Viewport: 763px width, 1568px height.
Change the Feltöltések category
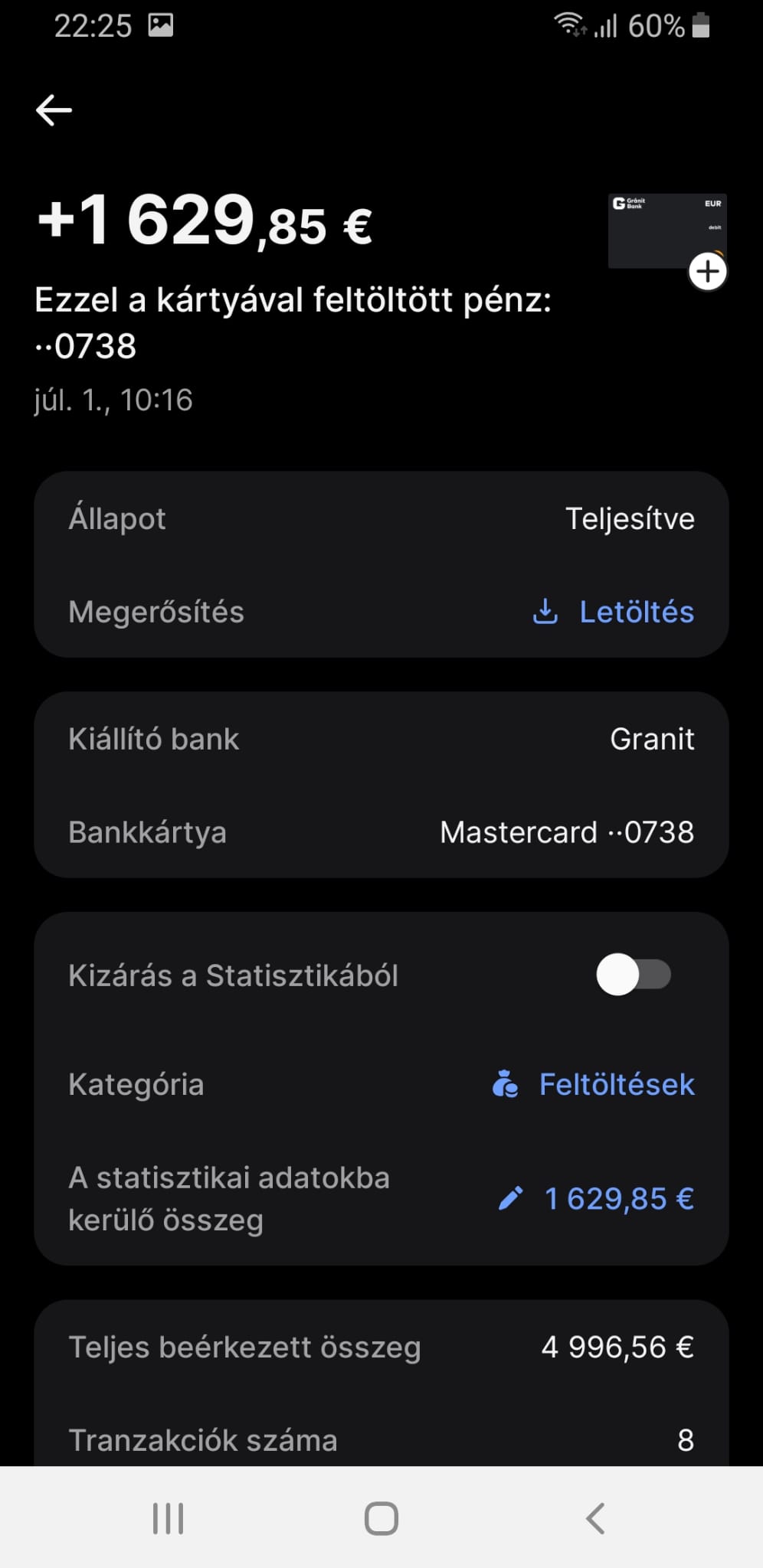[x=594, y=1084]
